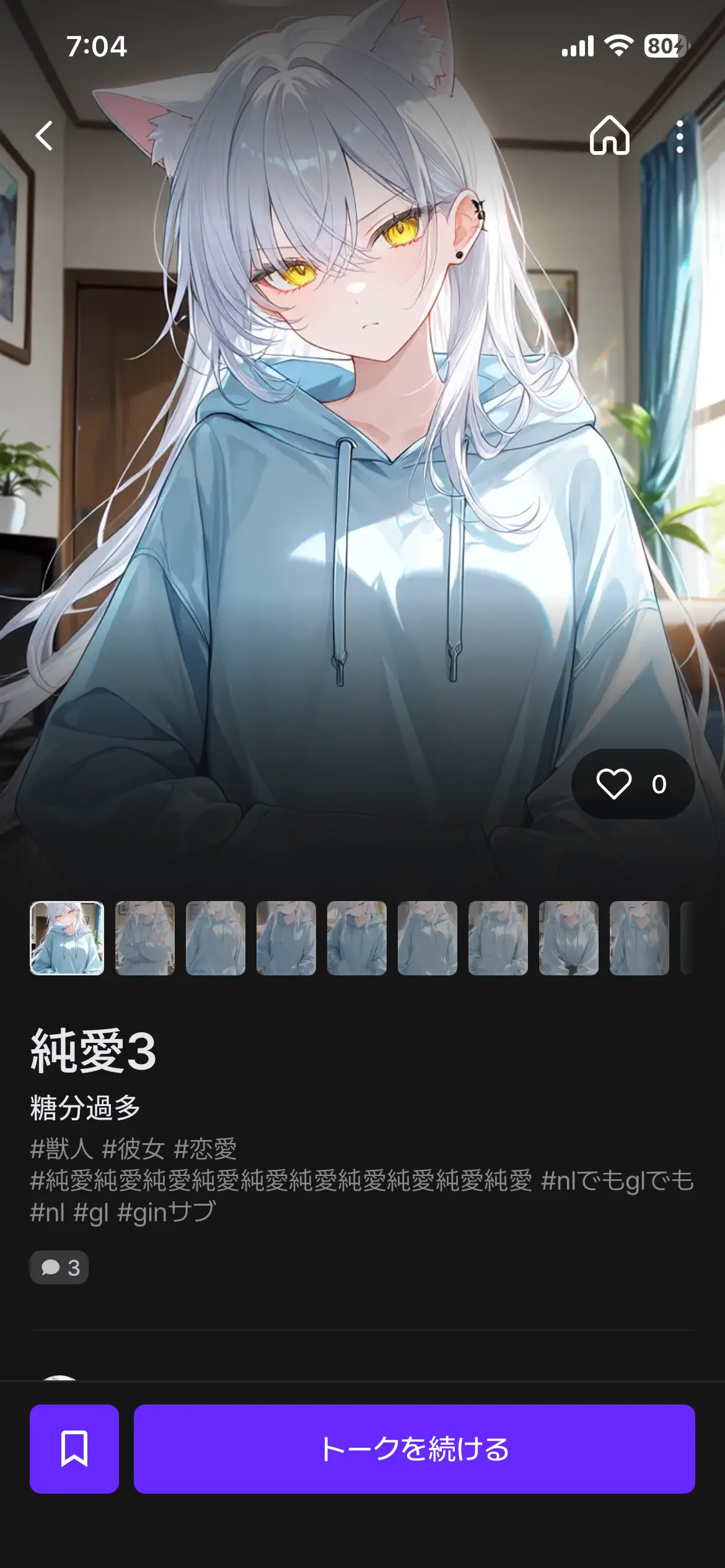This screenshot has width=725, height=1568.
Task: Select the fifth image thumbnail in the gallery
Action: 357,938
